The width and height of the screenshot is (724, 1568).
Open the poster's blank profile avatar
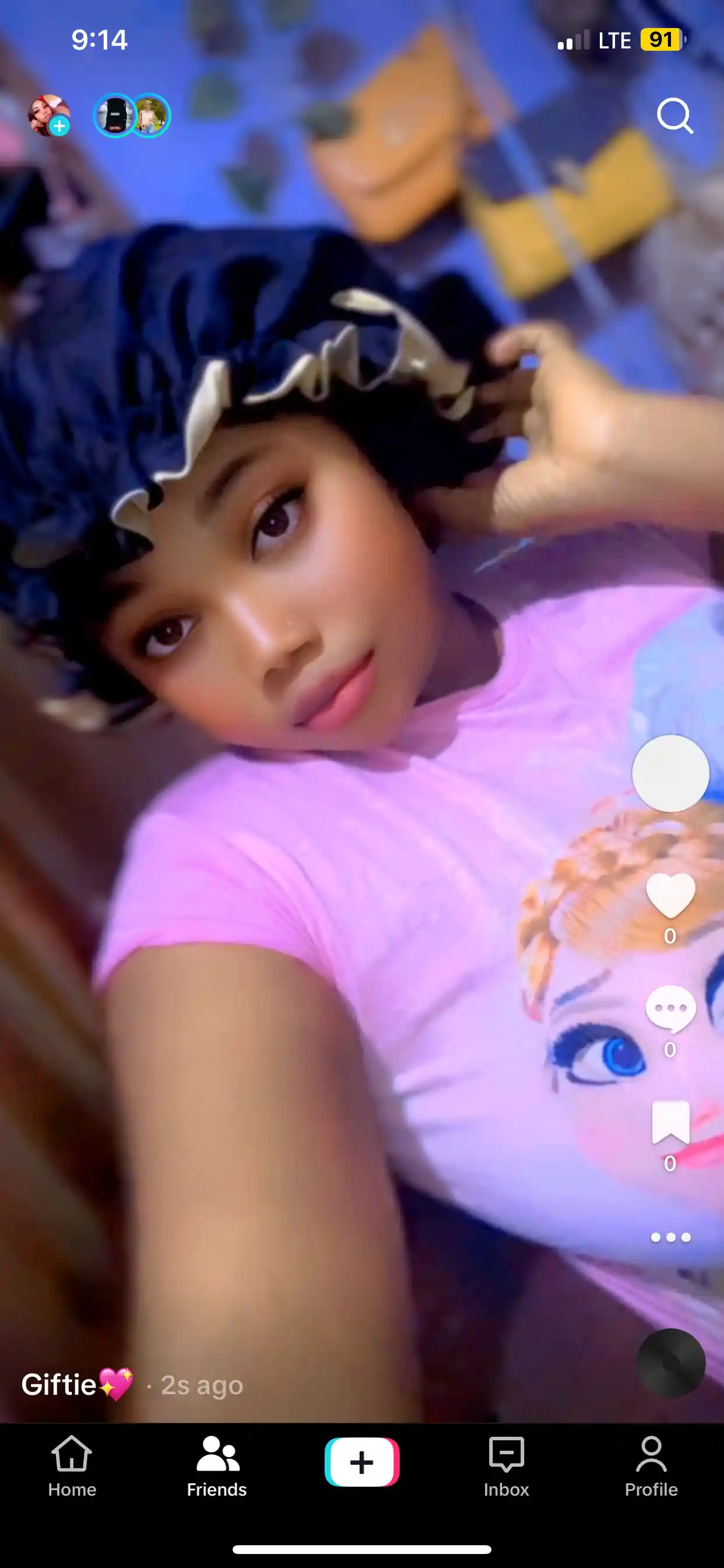coord(670,773)
